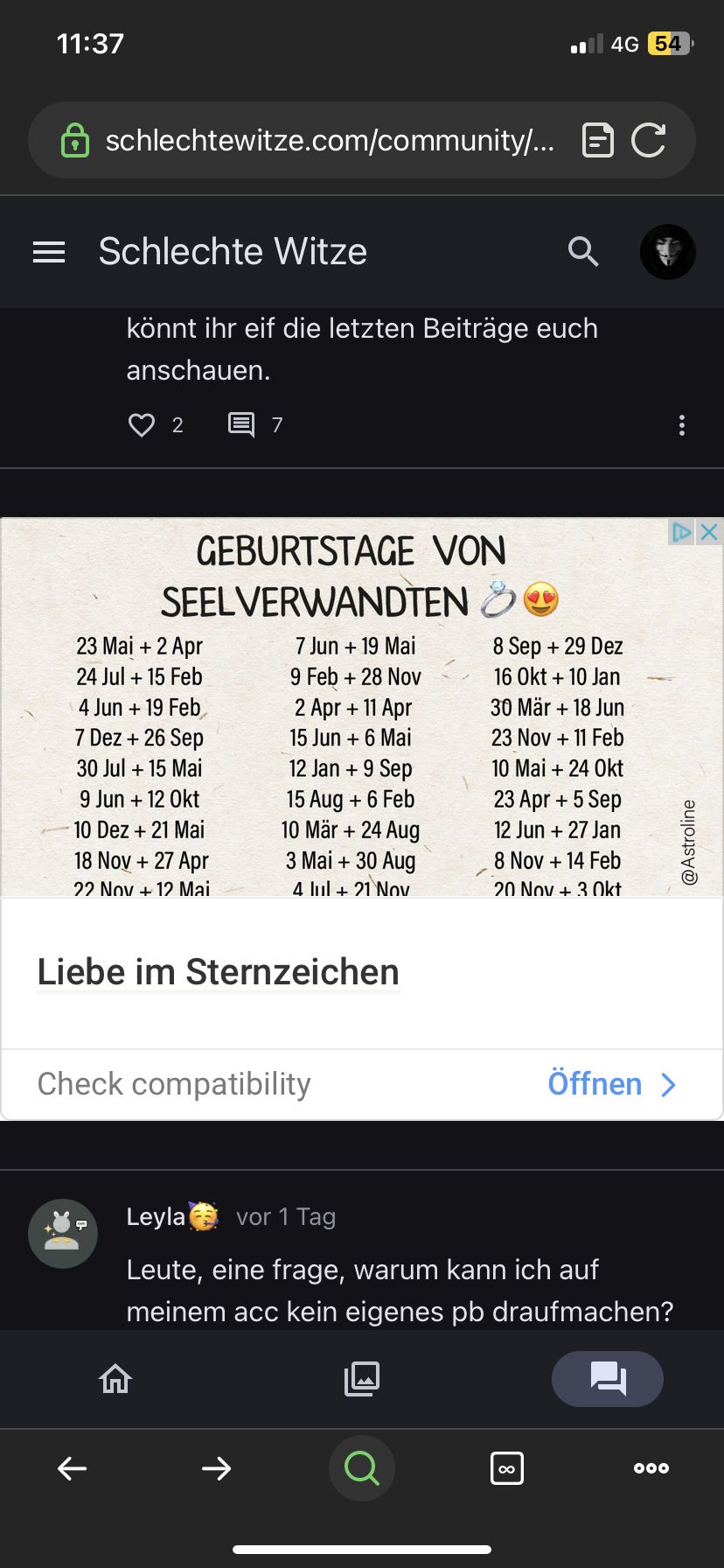Screen dimensions: 724x1568
Task: Open the hamburger drawer menu
Action: click(x=49, y=252)
